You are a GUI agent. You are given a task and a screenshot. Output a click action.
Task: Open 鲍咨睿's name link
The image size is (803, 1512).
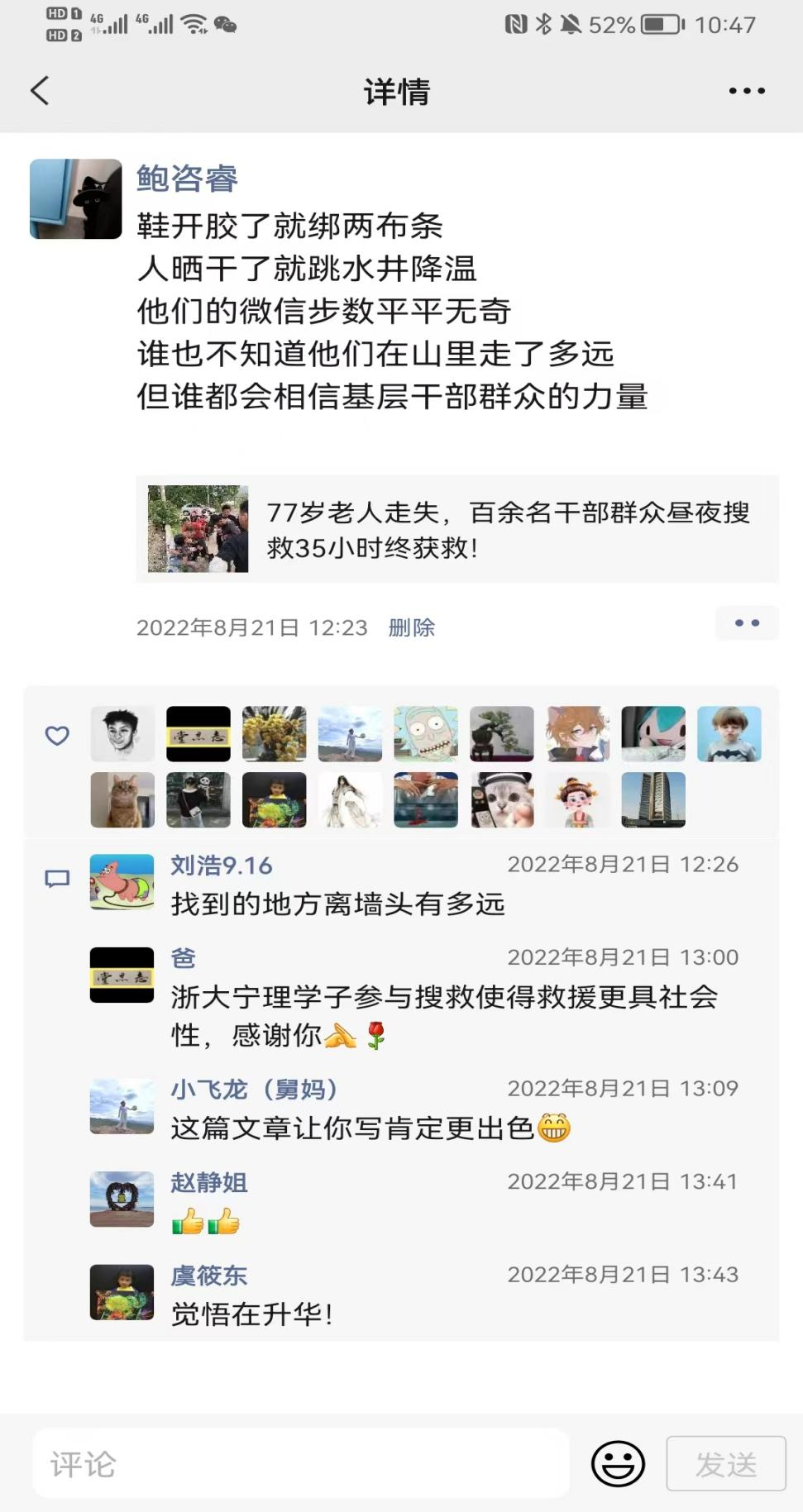(187, 179)
